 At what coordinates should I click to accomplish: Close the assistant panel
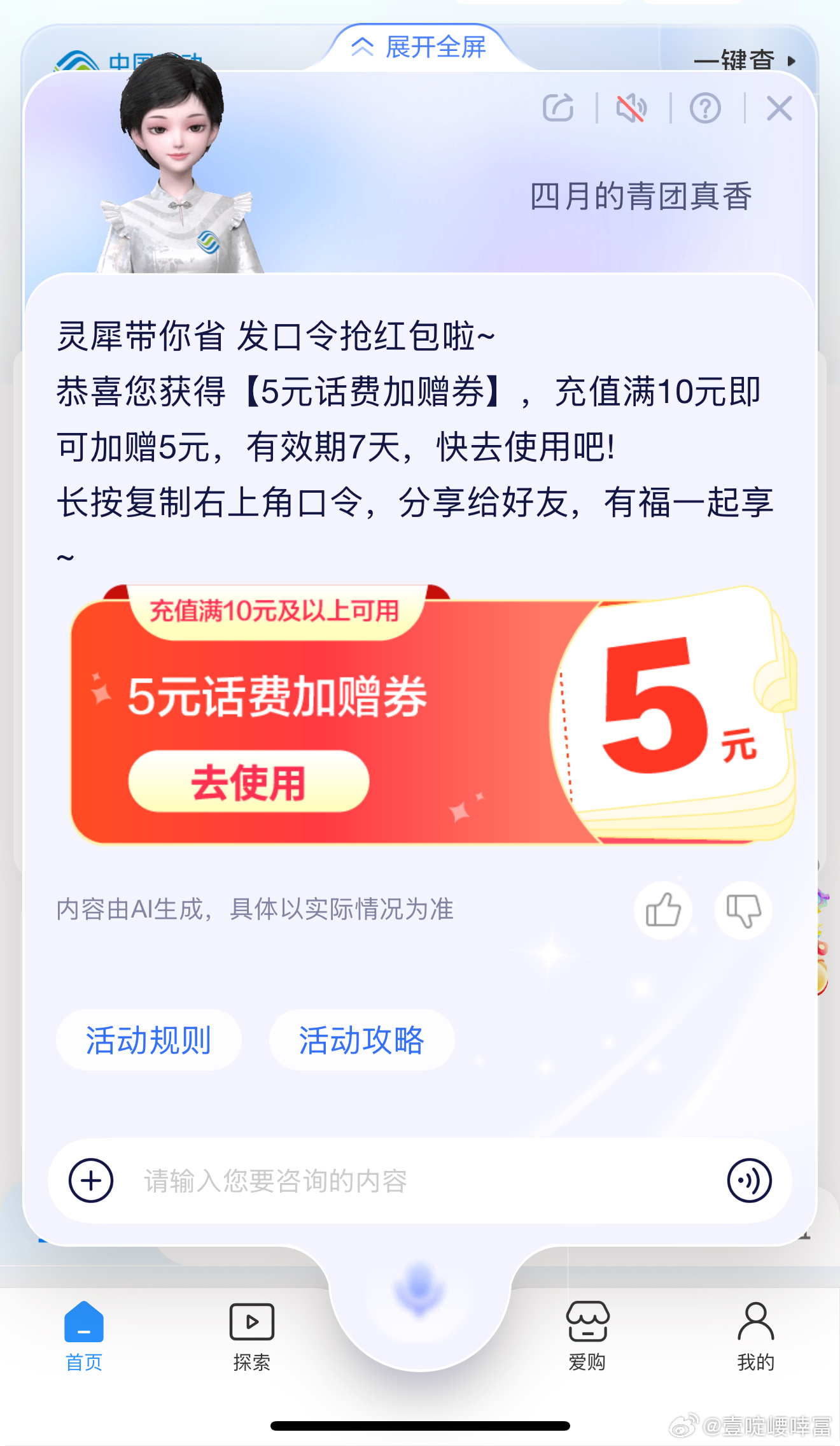click(779, 108)
